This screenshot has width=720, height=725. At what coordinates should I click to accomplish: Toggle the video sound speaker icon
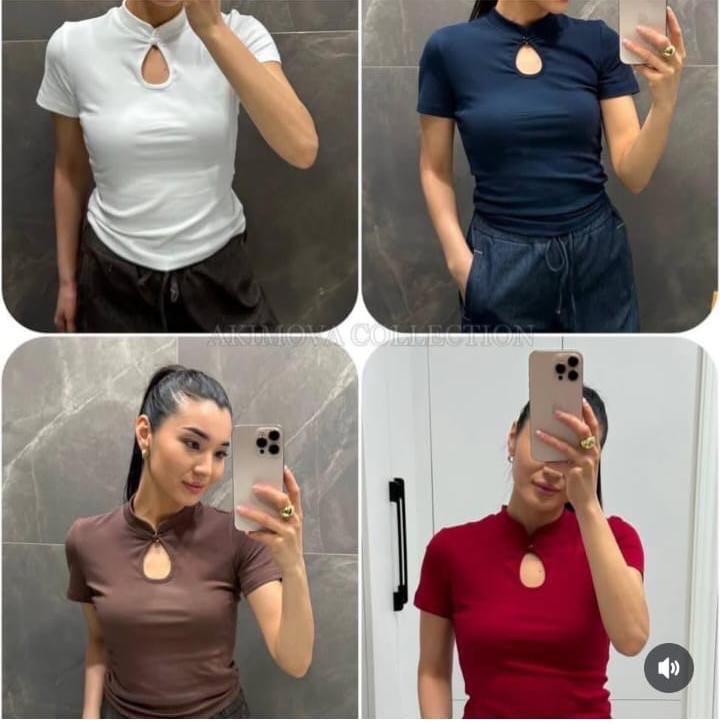[668, 668]
